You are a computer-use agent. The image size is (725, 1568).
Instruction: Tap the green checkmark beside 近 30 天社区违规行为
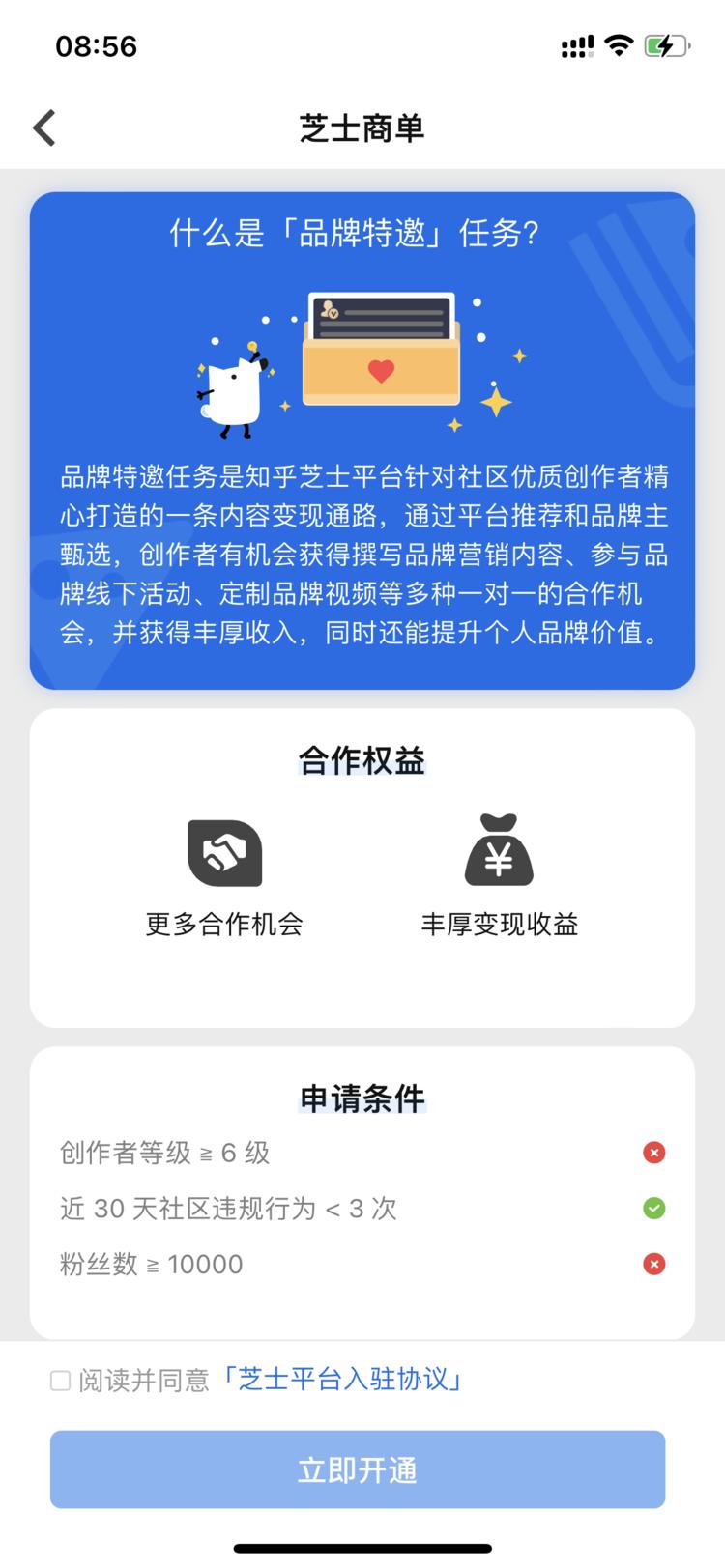point(654,1208)
